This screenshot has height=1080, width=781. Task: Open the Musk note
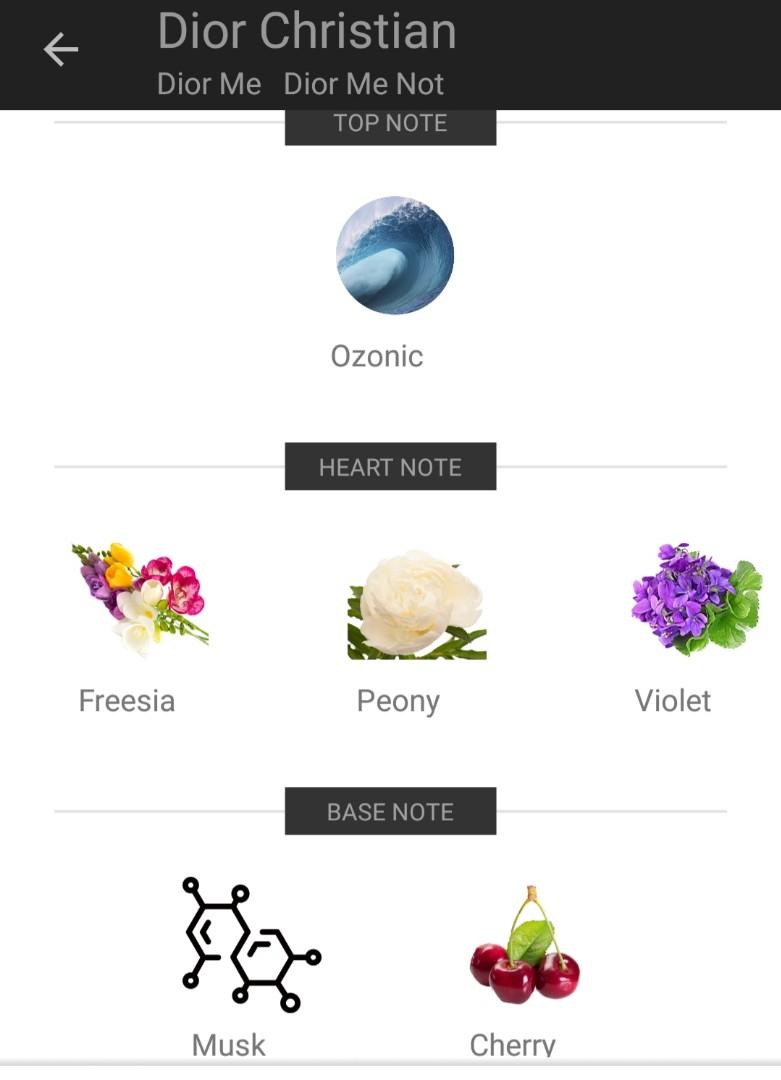(250, 945)
